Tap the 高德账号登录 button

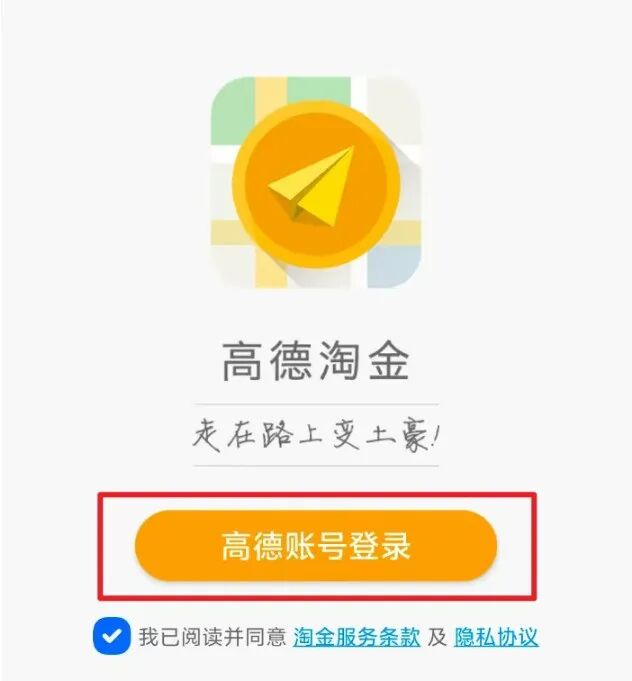pos(316,546)
